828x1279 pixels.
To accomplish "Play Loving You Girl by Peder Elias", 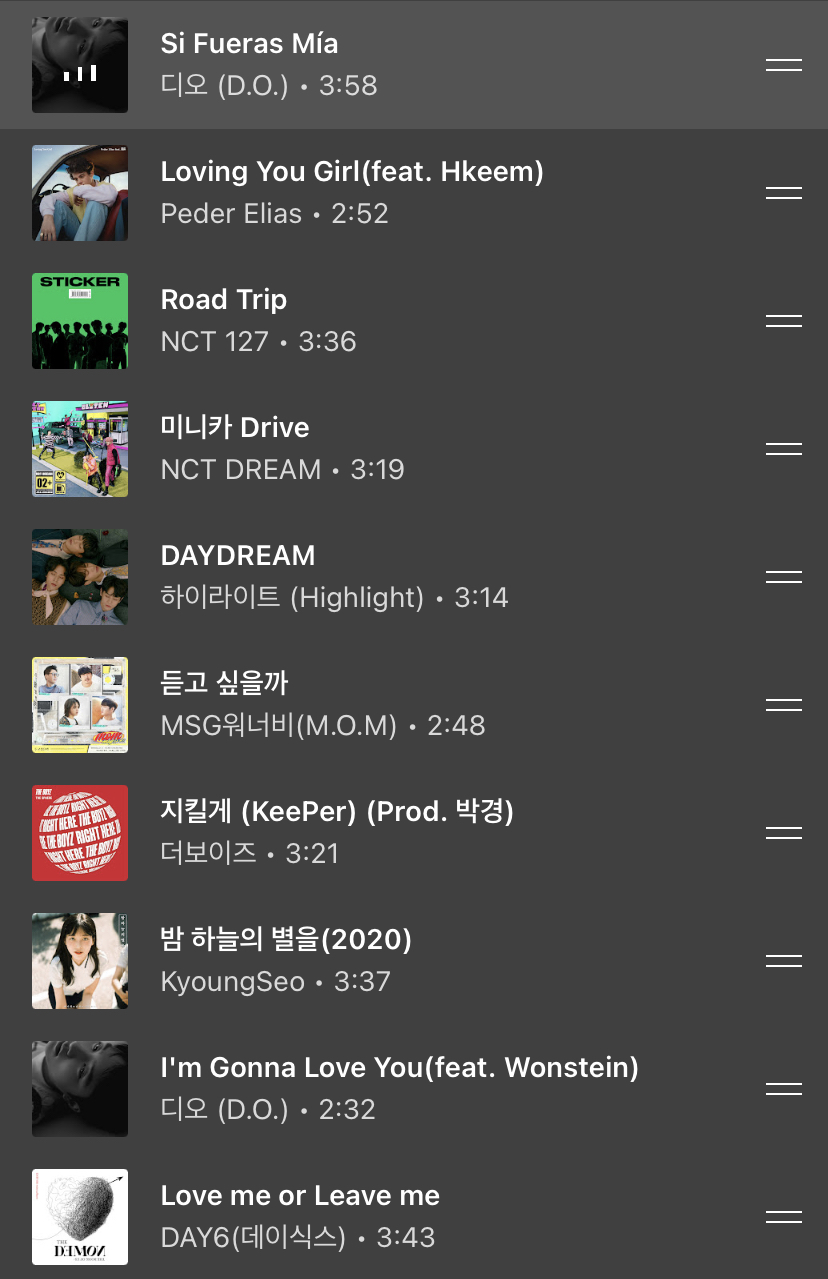I will click(351, 192).
